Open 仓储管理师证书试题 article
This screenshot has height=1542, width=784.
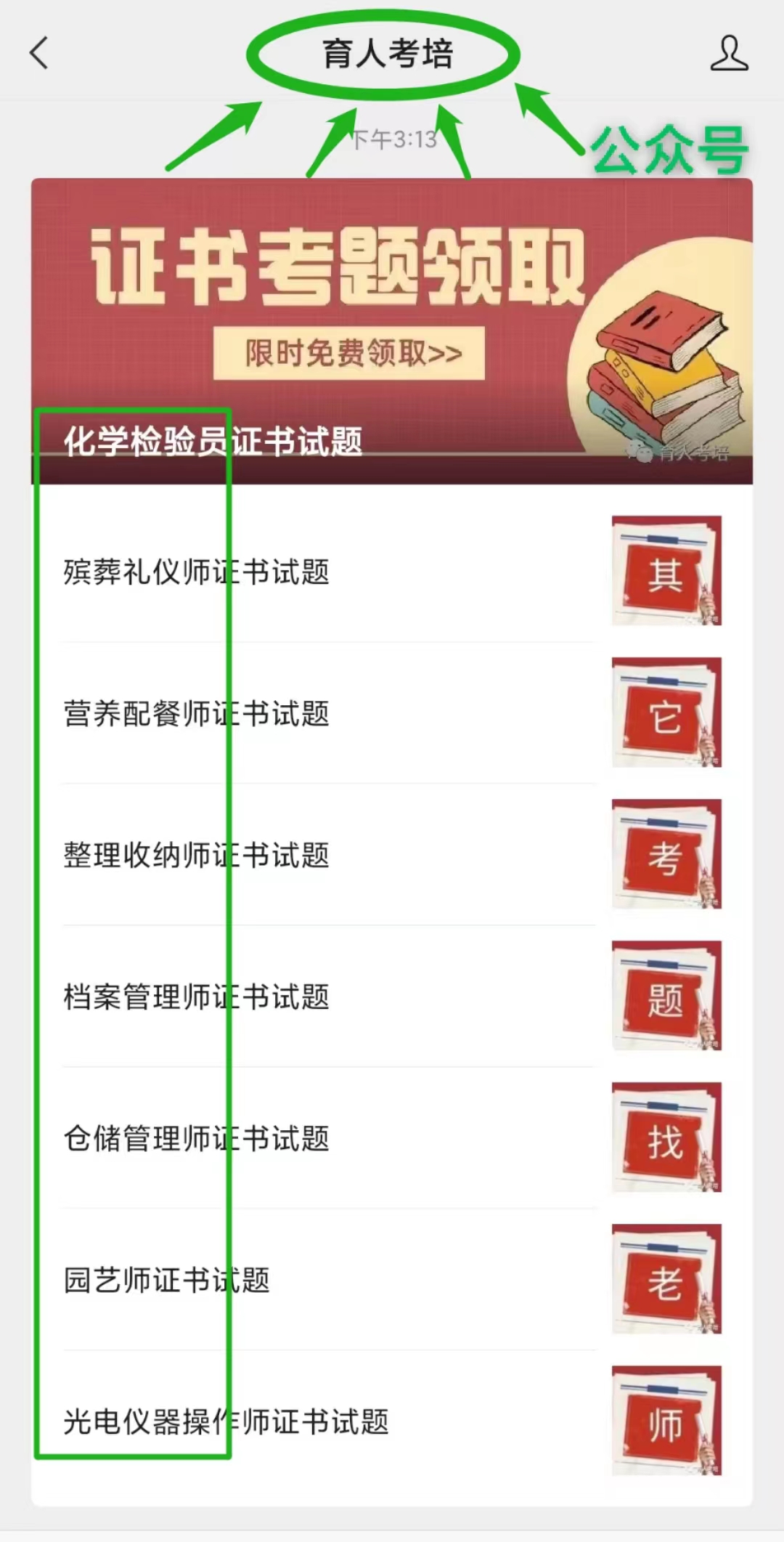[x=195, y=1140]
